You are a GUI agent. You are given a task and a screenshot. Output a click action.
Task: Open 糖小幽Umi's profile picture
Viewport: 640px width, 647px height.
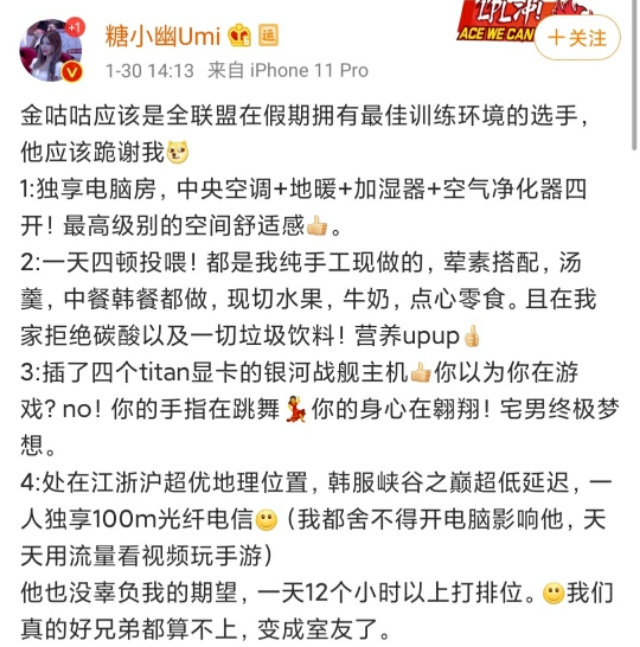click(51, 50)
